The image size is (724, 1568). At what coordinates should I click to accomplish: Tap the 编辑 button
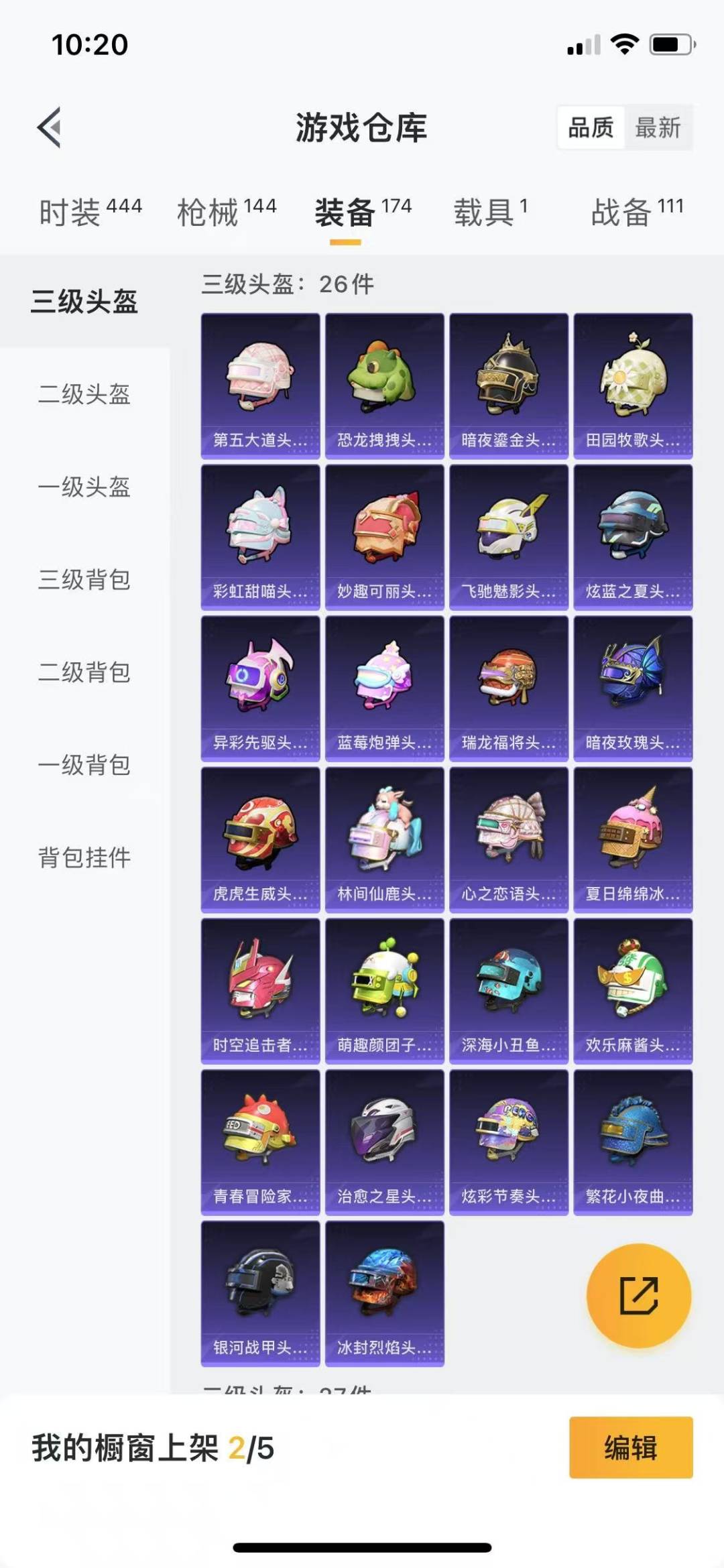tap(631, 1447)
